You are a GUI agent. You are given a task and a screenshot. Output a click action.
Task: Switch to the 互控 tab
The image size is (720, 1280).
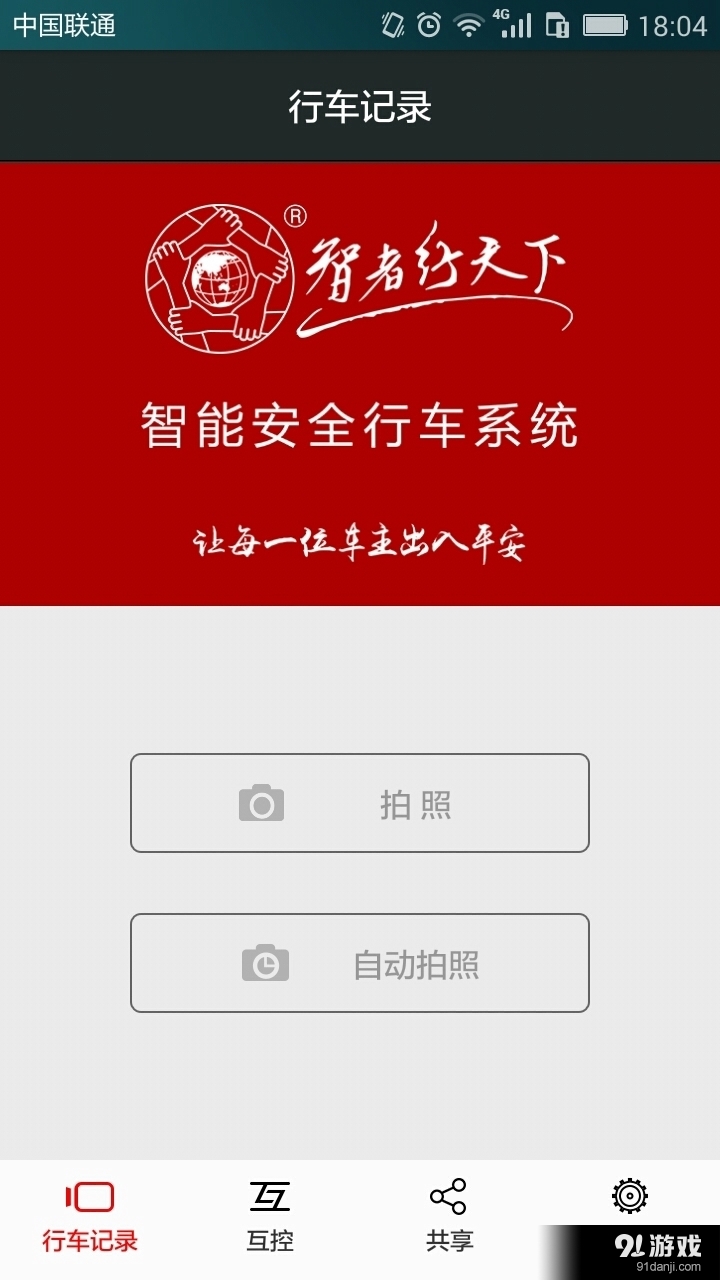pos(270,1216)
